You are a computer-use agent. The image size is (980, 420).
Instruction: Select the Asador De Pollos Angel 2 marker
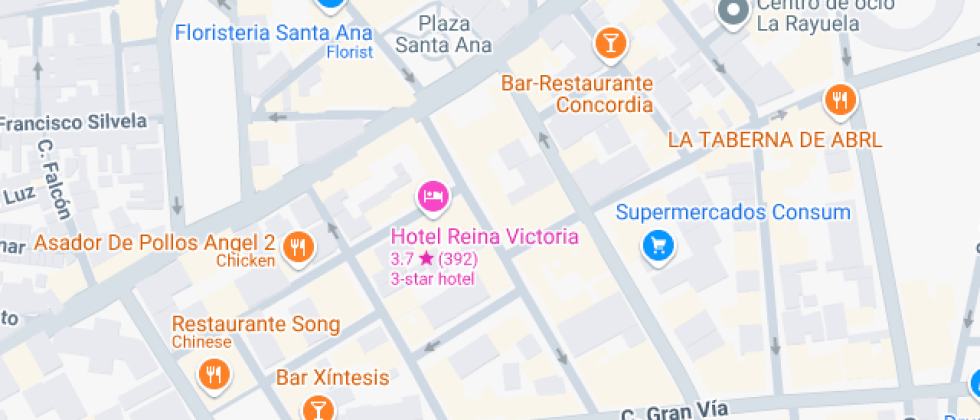[x=297, y=247]
